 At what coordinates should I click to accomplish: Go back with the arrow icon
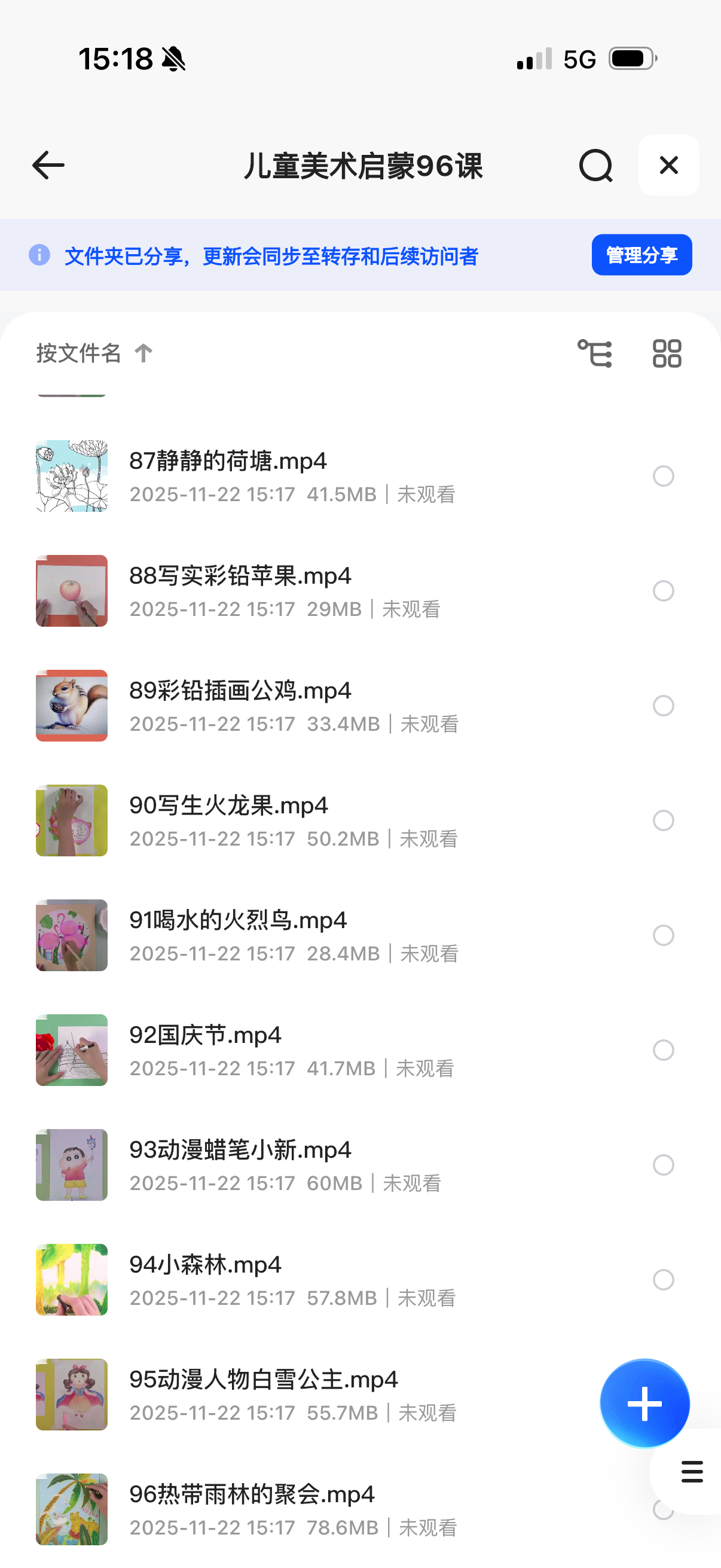[x=48, y=166]
